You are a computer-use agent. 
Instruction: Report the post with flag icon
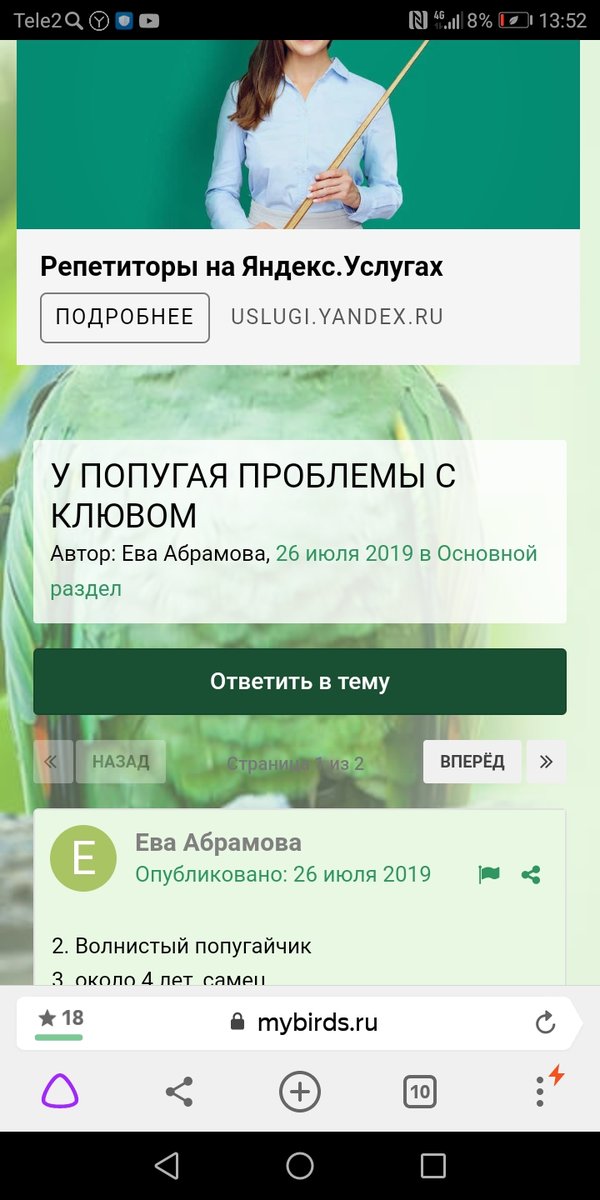(489, 875)
